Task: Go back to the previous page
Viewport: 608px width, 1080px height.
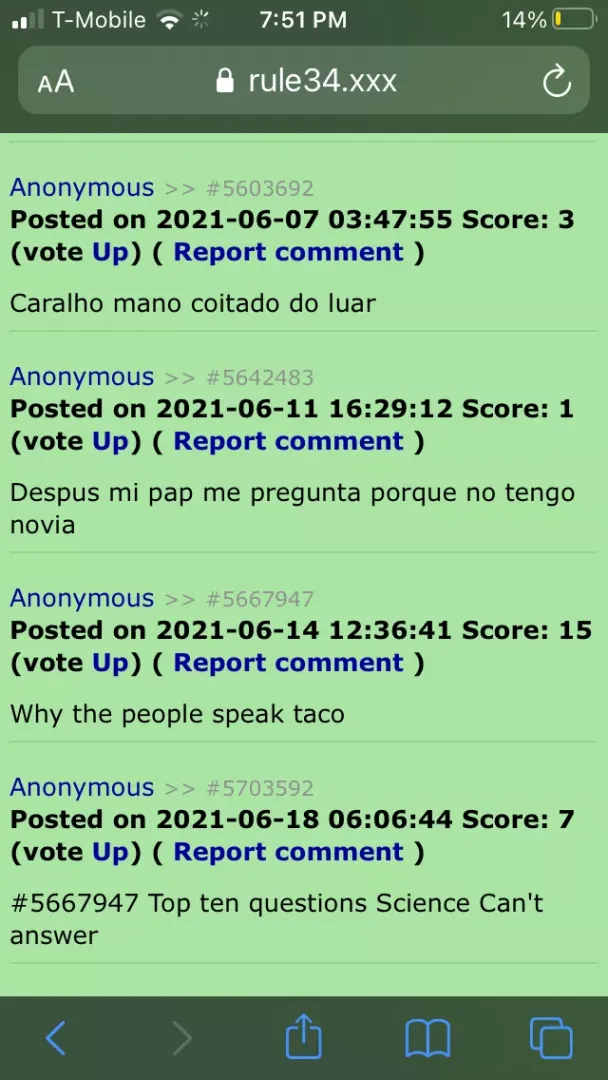Action: click(x=56, y=1039)
